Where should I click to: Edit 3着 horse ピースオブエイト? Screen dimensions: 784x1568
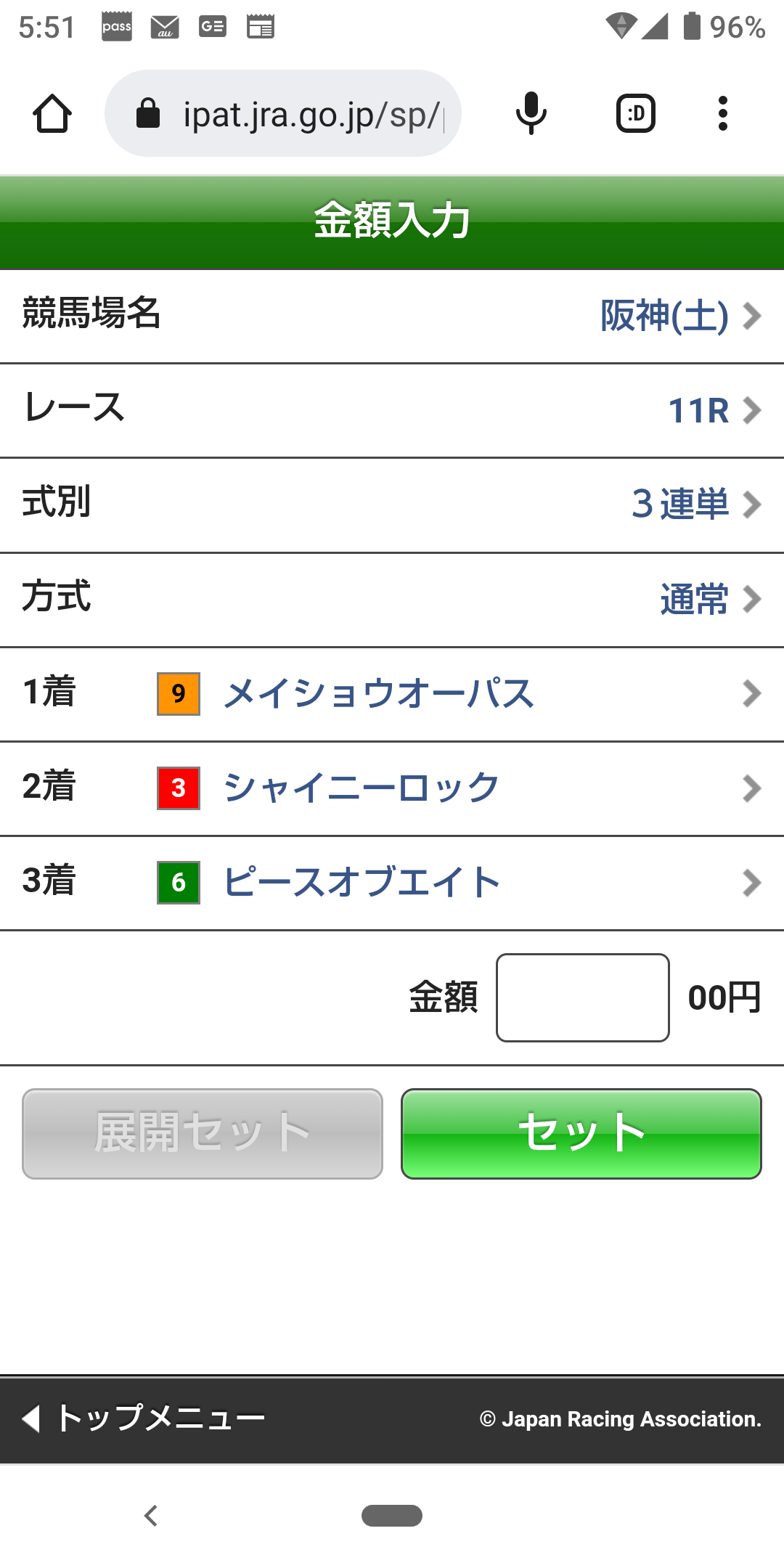click(392, 883)
